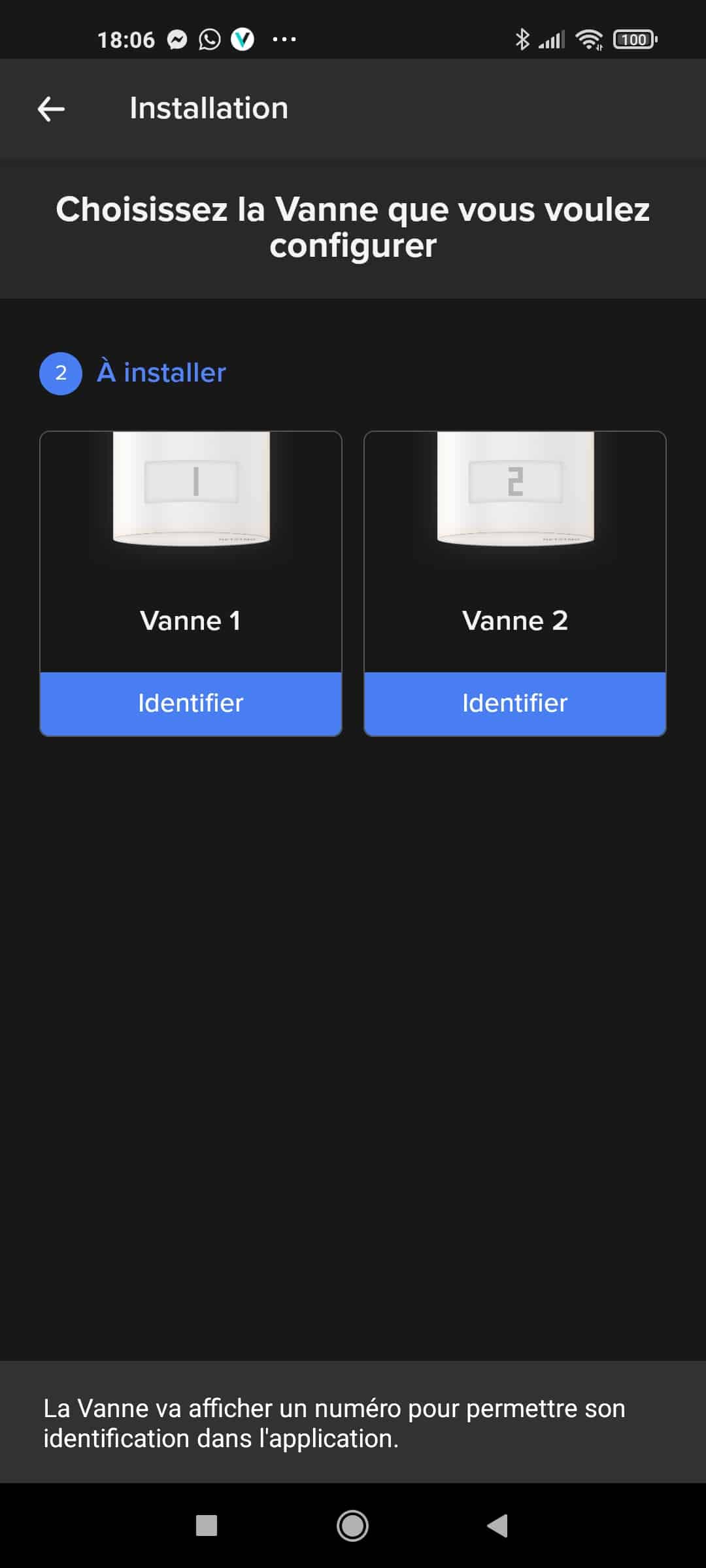Go to the system home screen
This screenshot has width=706, height=1568.
point(352,1526)
